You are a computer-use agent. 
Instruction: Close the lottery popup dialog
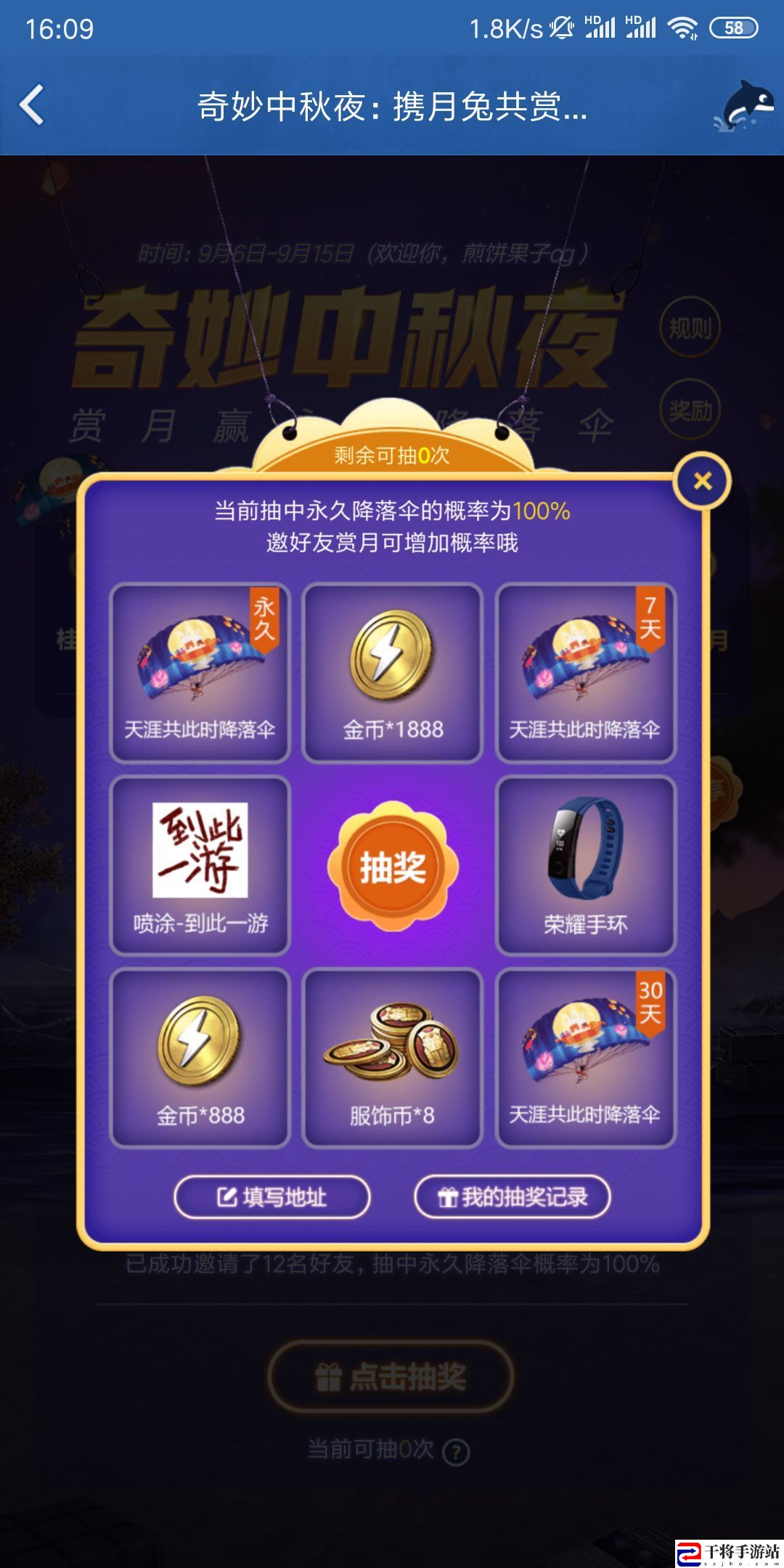click(702, 481)
